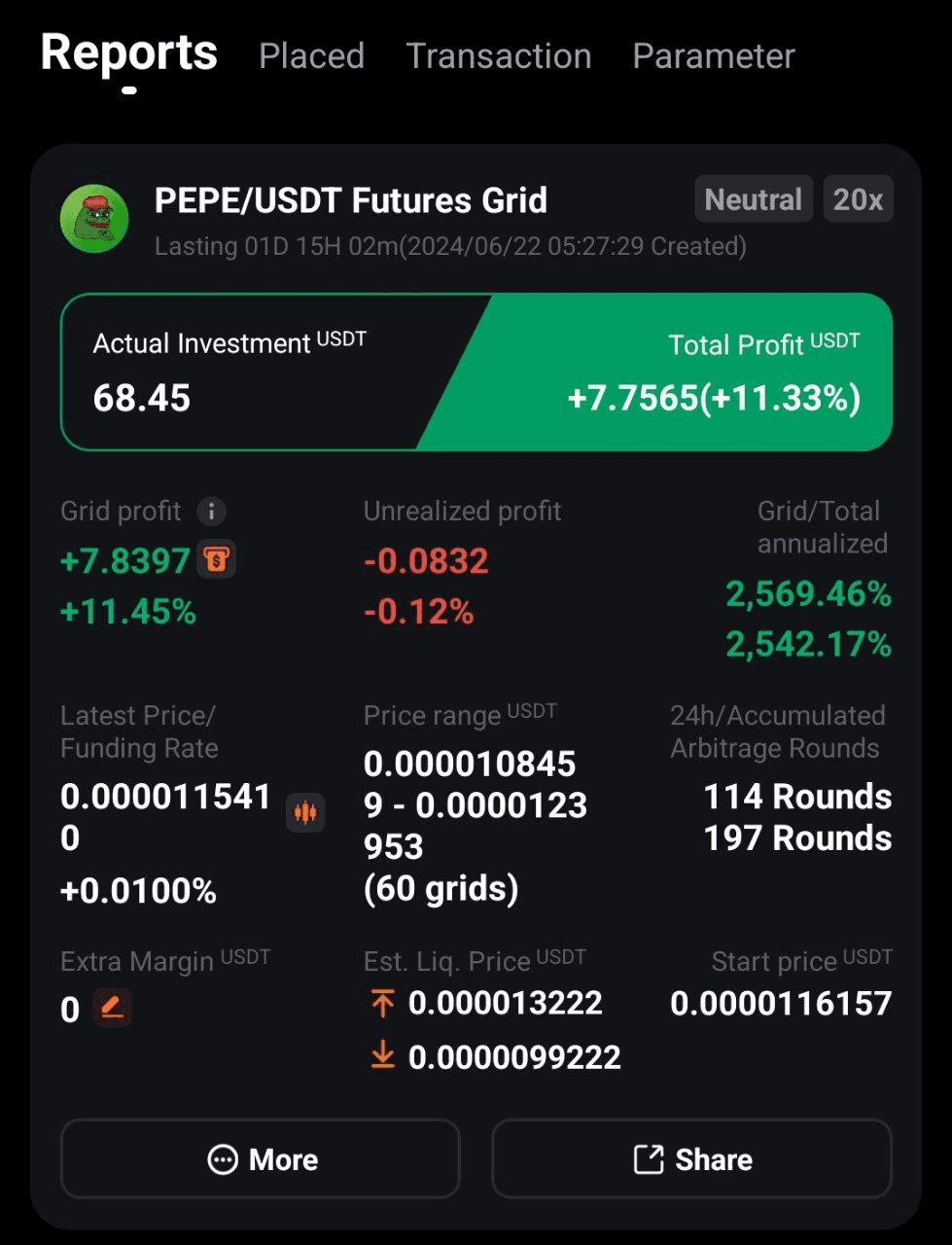
Task: Select the Parameter tab
Action: (713, 56)
